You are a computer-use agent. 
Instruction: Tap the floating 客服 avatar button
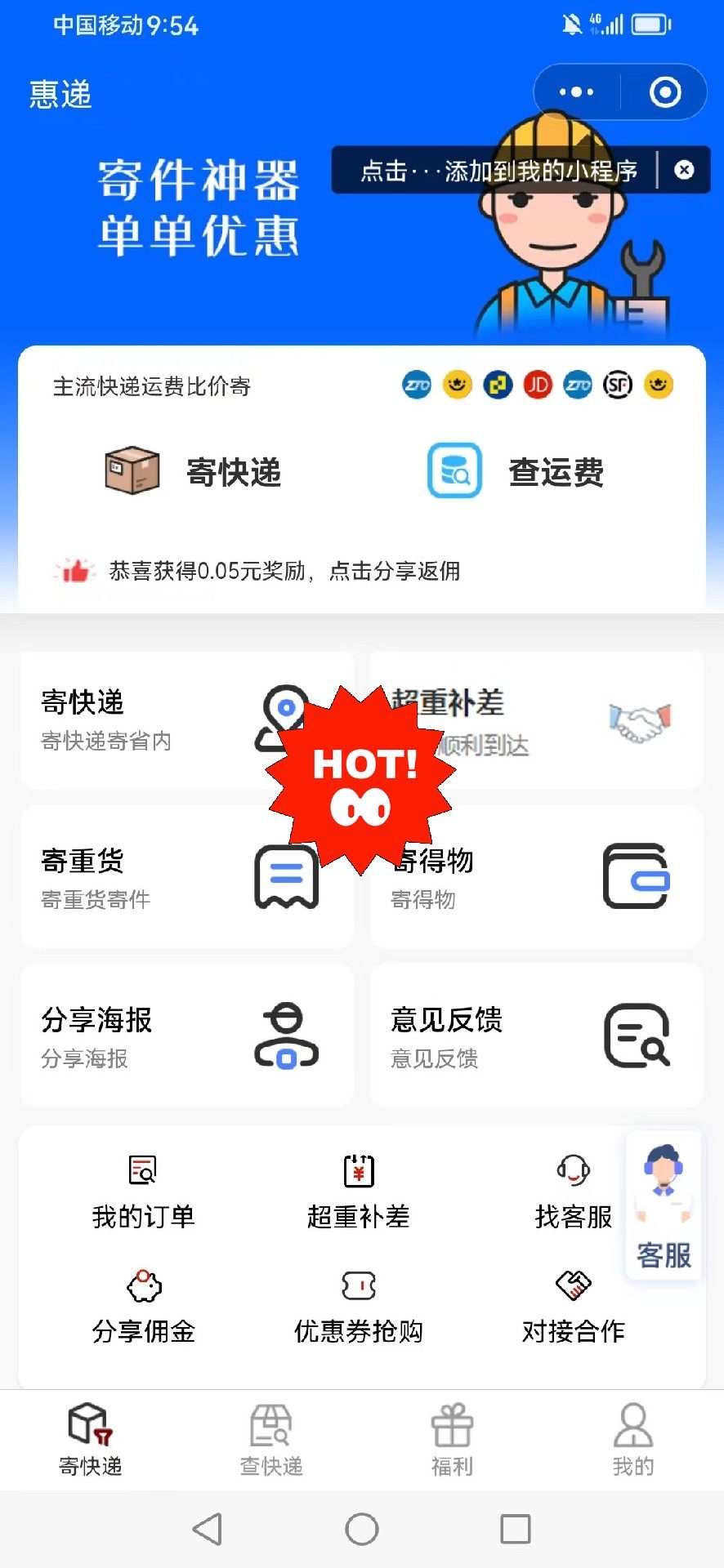(x=664, y=1205)
